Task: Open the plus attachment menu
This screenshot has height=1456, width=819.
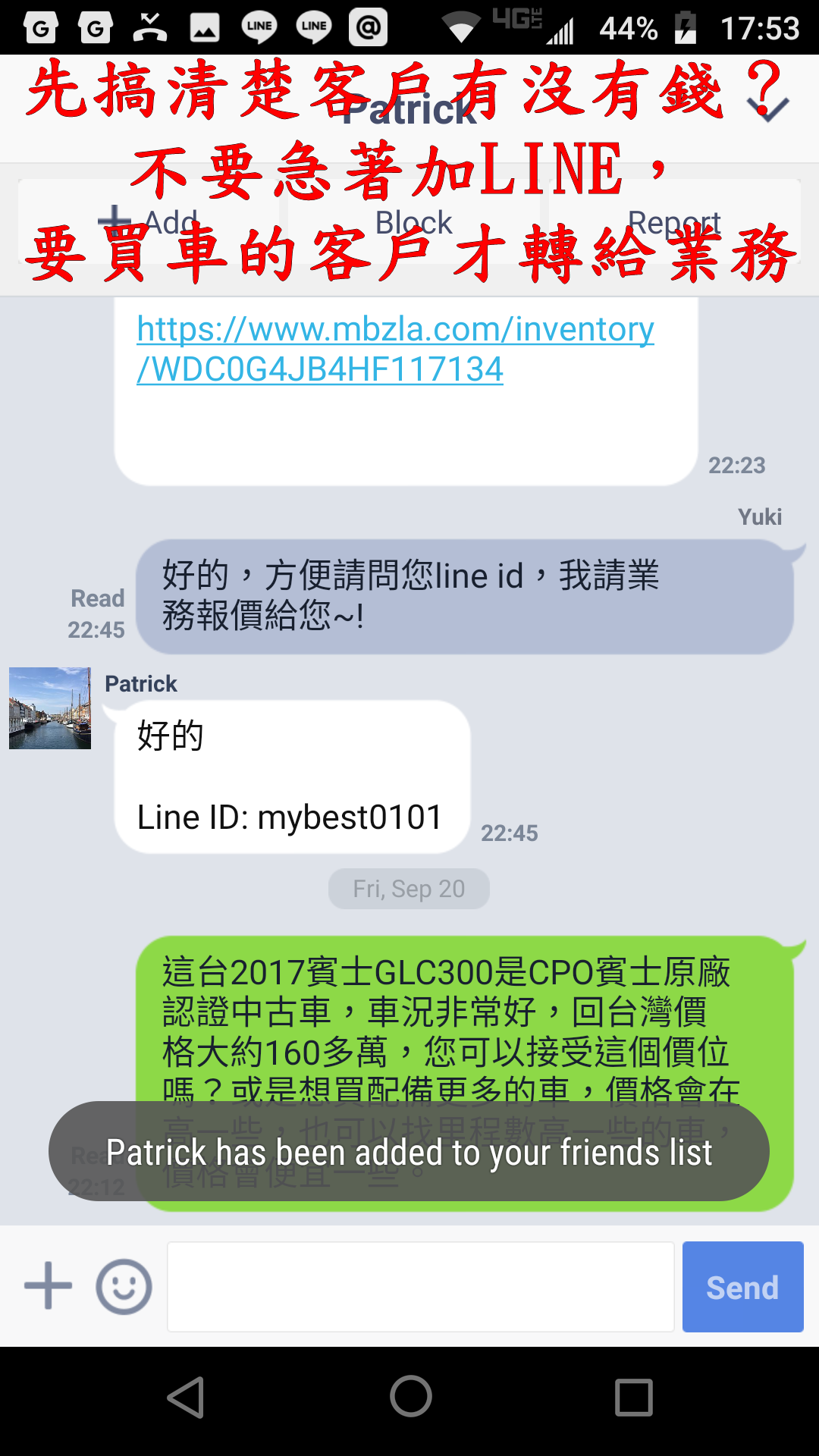Action: click(49, 1286)
